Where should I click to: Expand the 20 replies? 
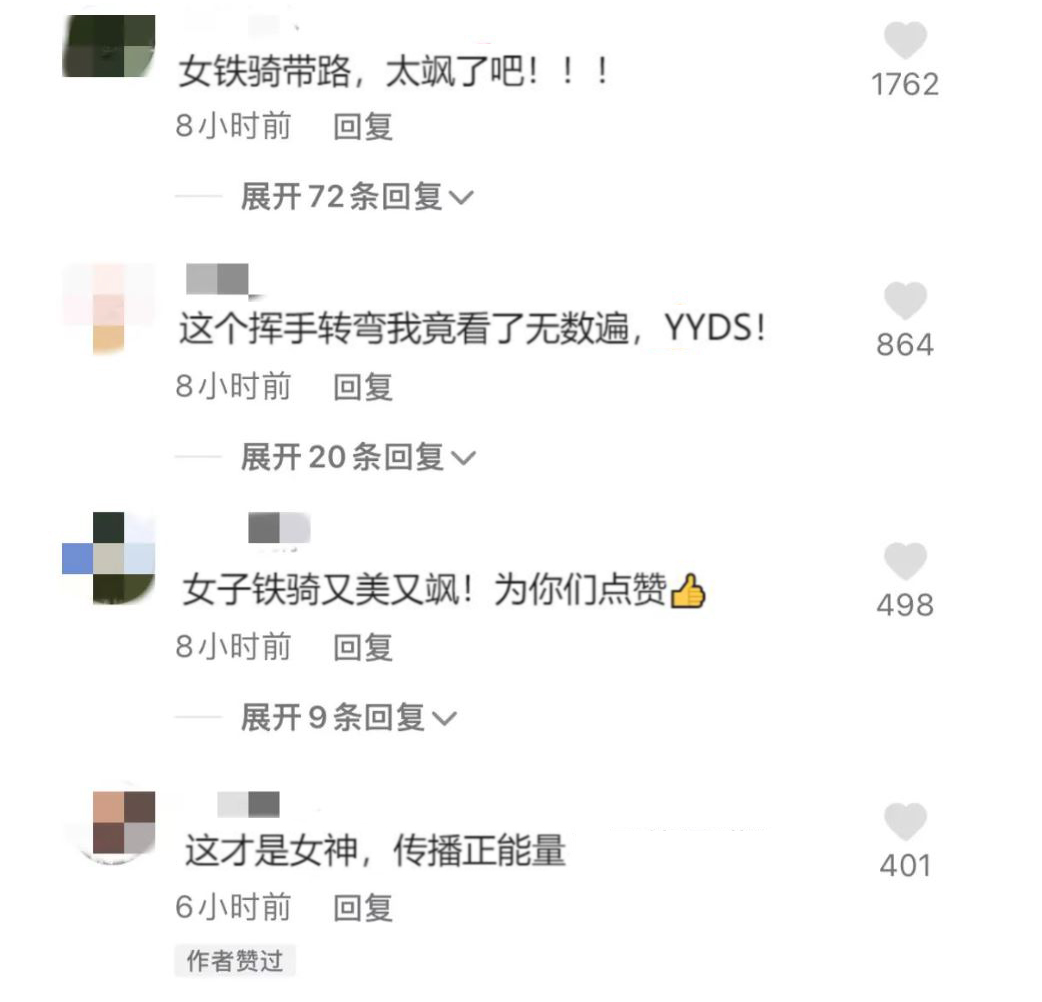click(358, 457)
